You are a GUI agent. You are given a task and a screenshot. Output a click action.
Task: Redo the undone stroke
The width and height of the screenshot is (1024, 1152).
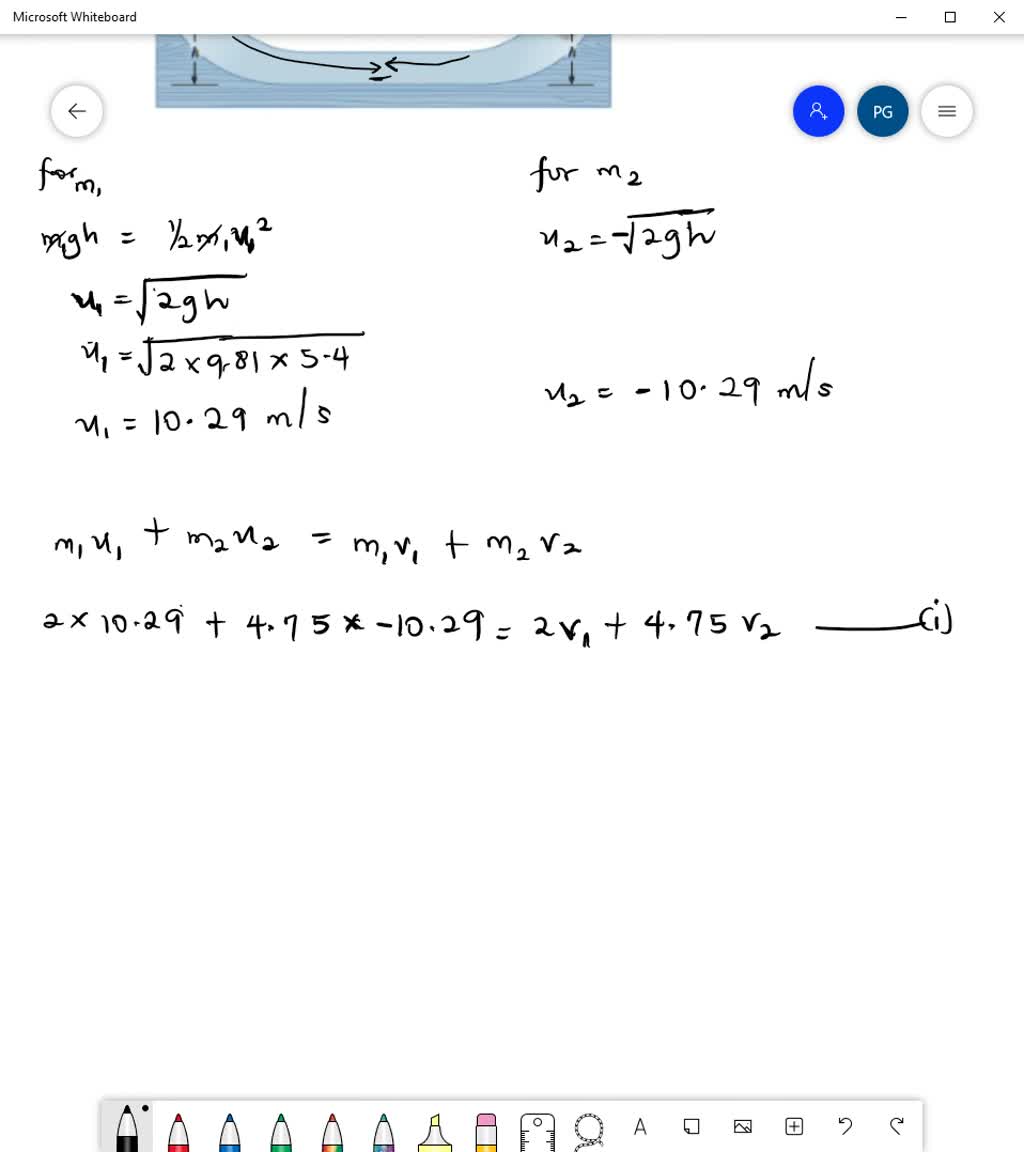[x=896, y=1126]
